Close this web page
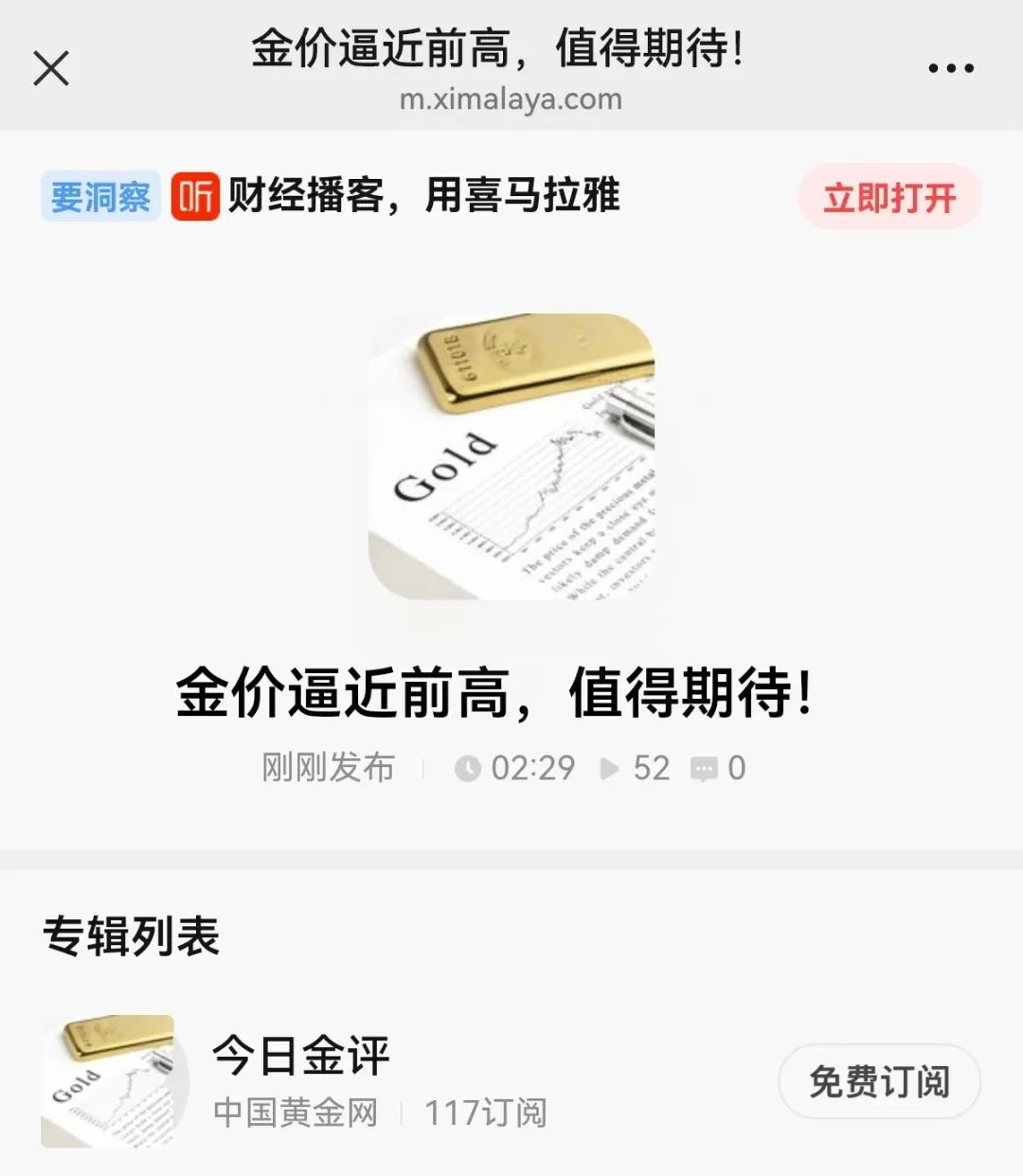1023x1176 pixels. (x=51, y=68)
